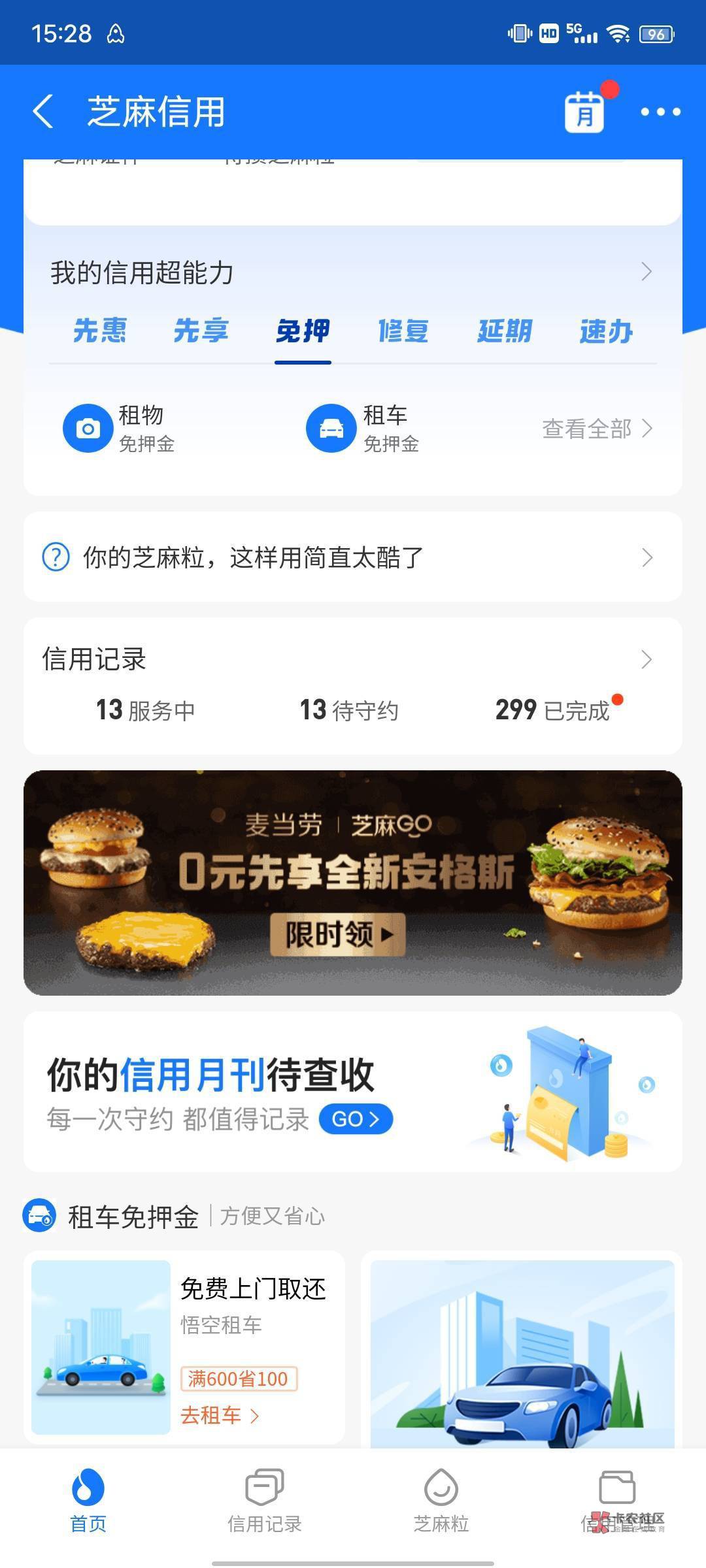This screenshot has width=706, height=1568.
Task: Tap 查看全部 to see all services
Action: coord(596,429)
